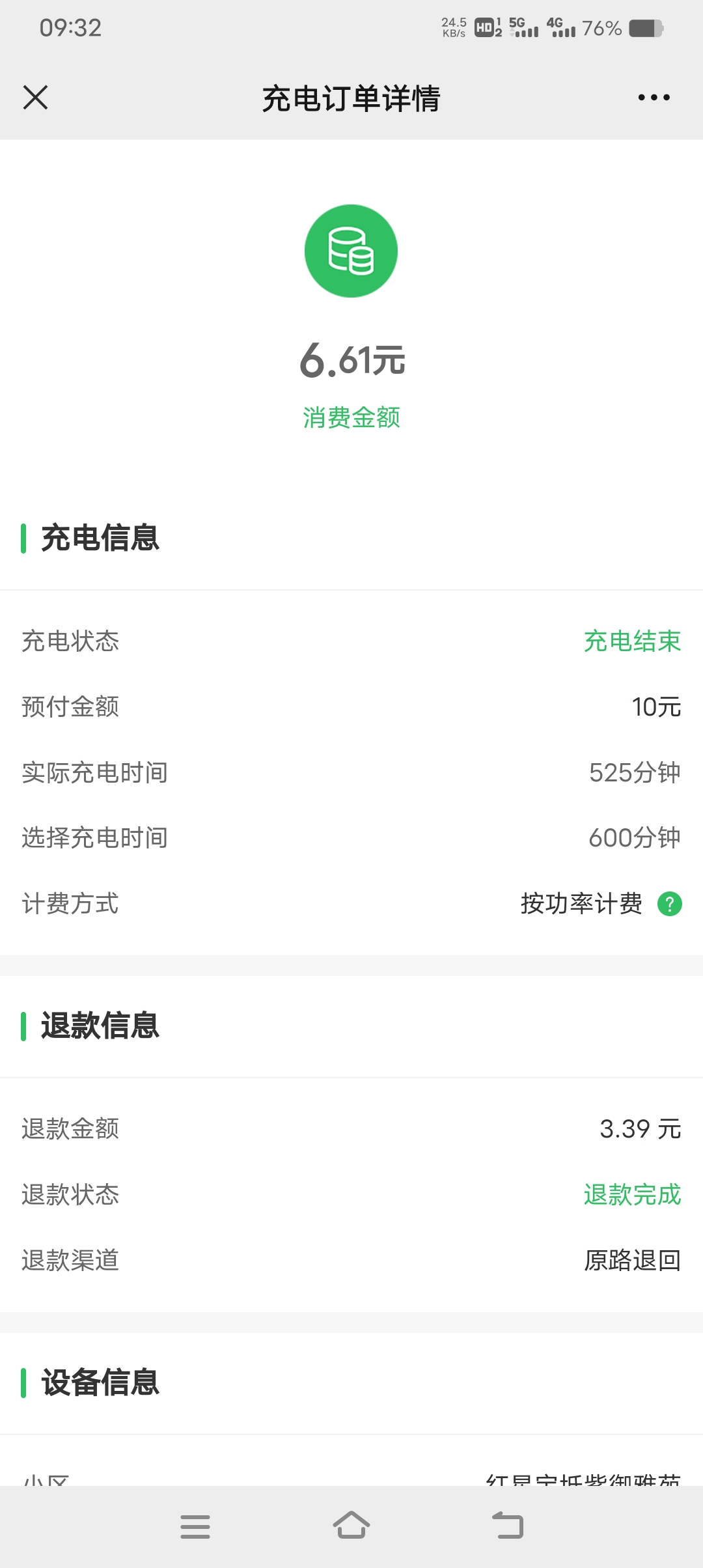Tap the help icon beside 按功率计费
Screen dimensions: 703x1568
tap(669, 904)
